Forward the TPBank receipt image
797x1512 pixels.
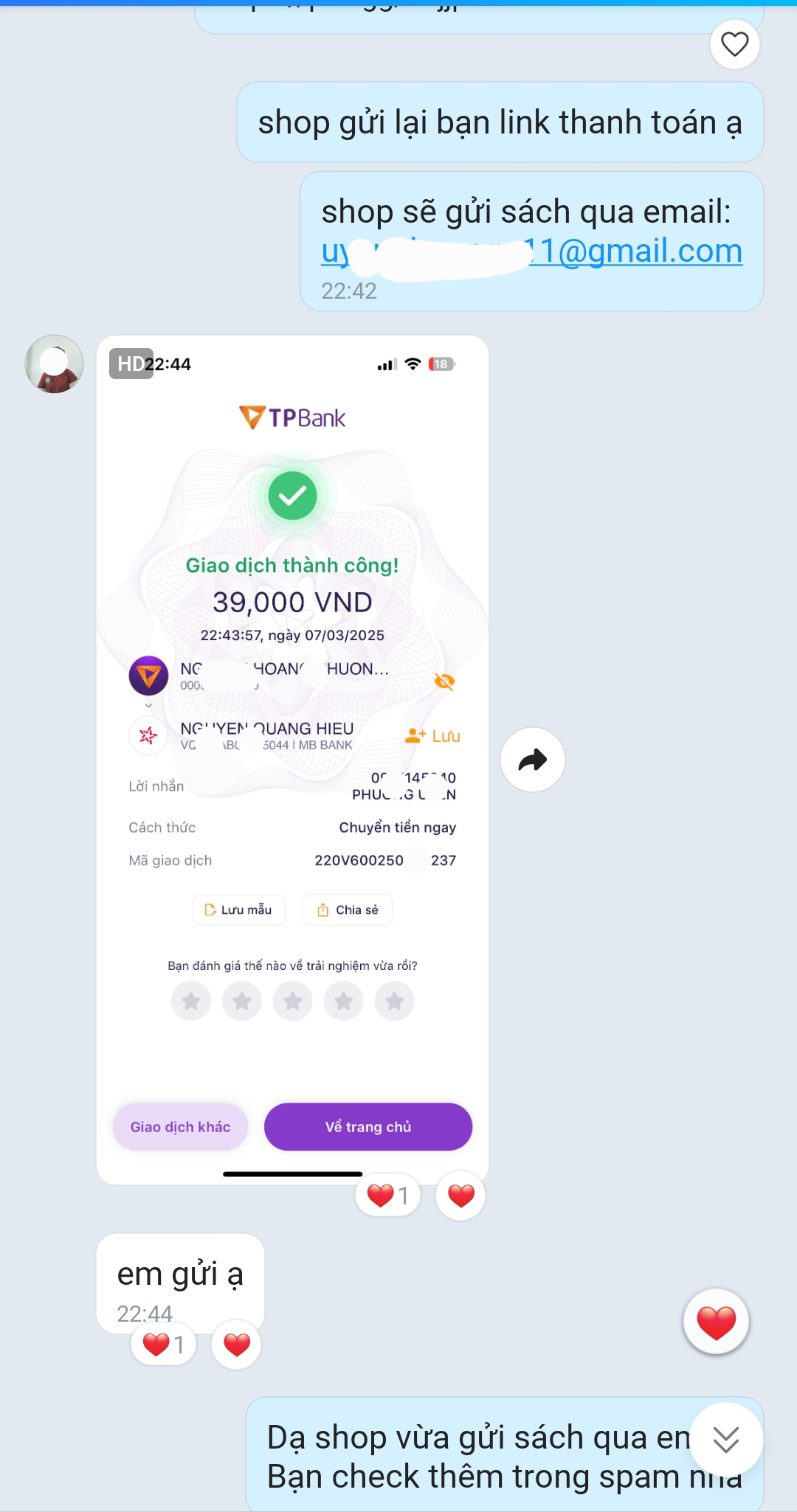532,760
